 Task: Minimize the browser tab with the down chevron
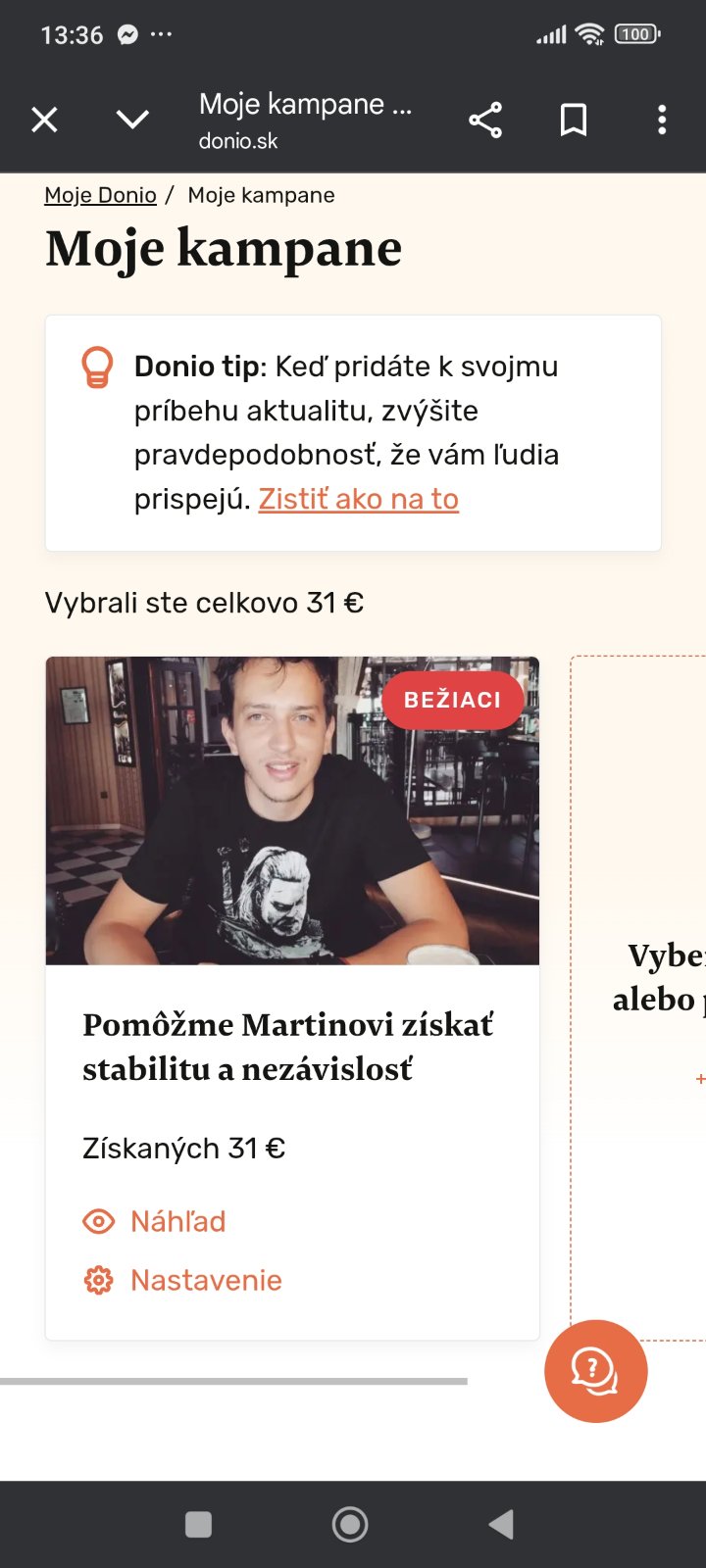pyautogui.click(x=132, y=121)
